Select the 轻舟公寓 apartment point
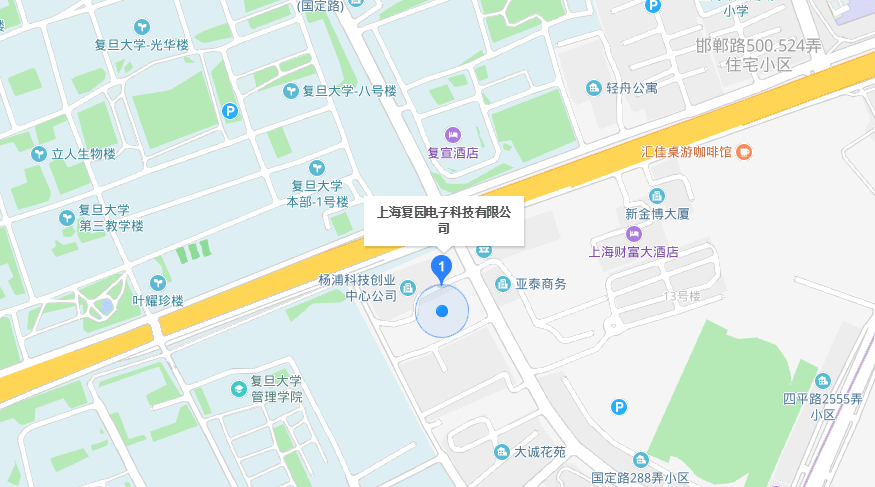875x487 pixels. (x=594, y=88)
